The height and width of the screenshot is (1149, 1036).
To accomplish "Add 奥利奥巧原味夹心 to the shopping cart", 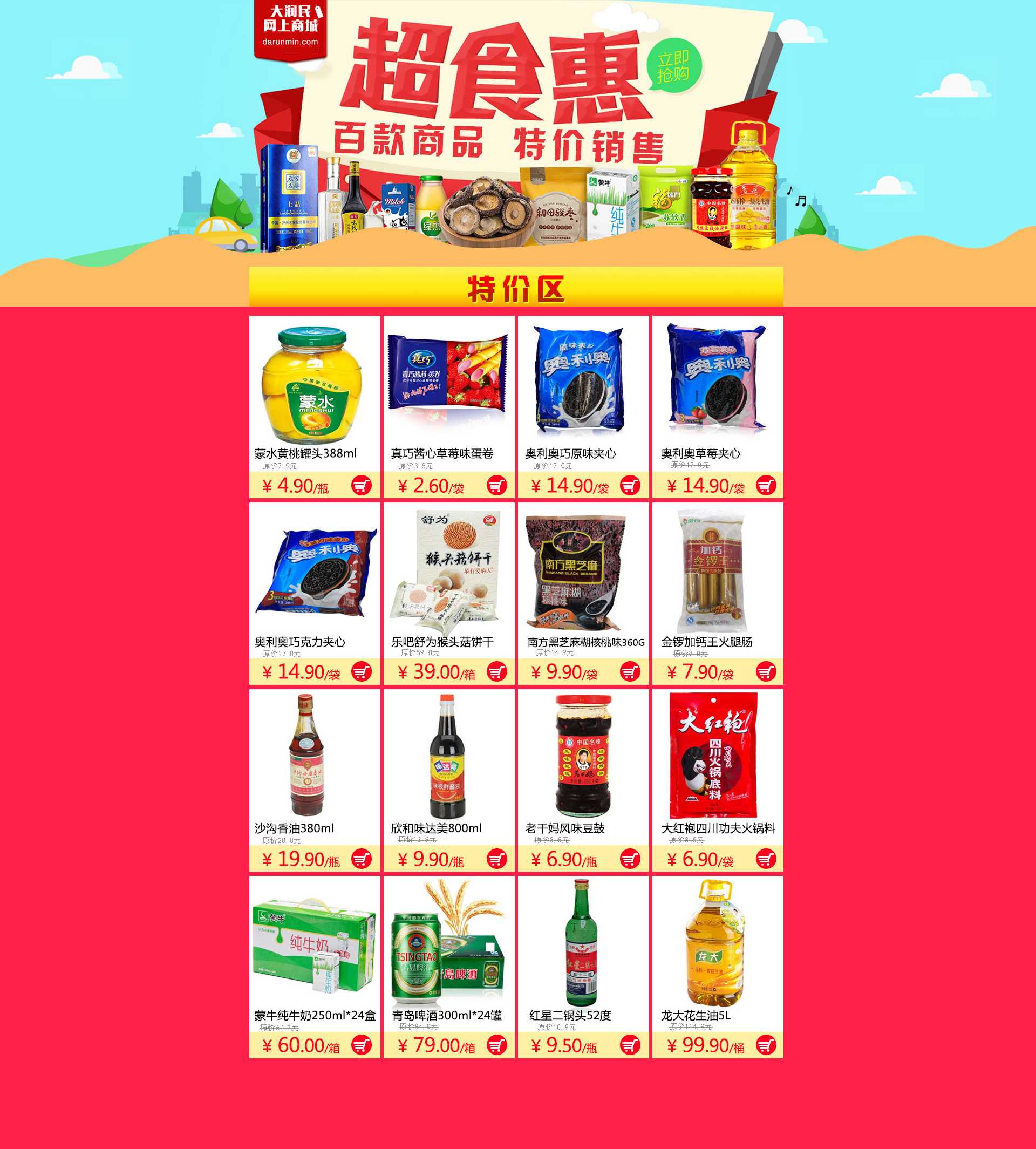I will [x=630, y=486].
